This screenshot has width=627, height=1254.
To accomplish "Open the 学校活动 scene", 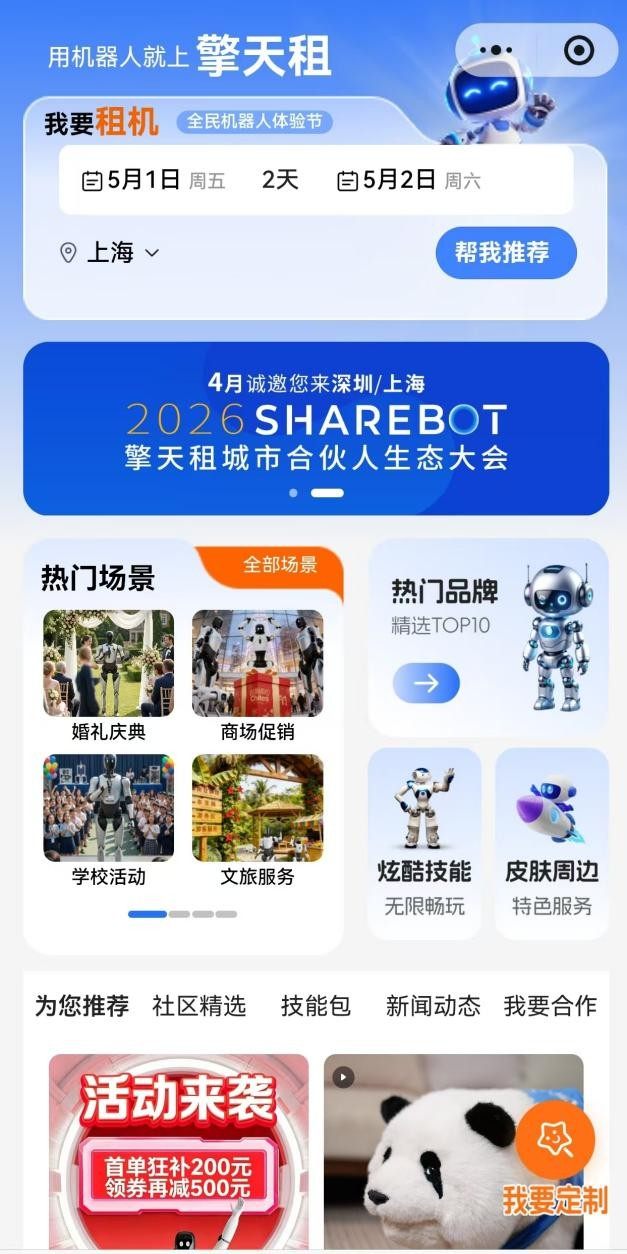I will point(108,821).
